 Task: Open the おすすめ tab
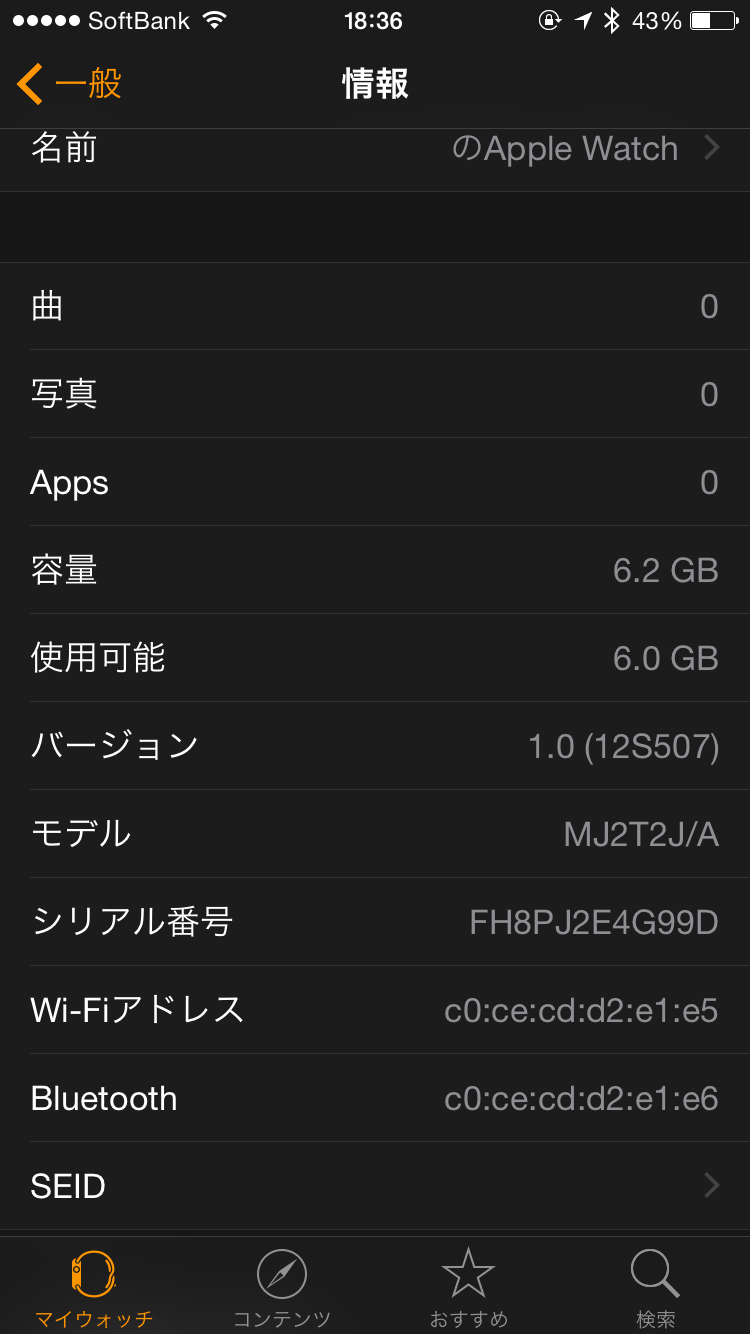click(468, 1288)
